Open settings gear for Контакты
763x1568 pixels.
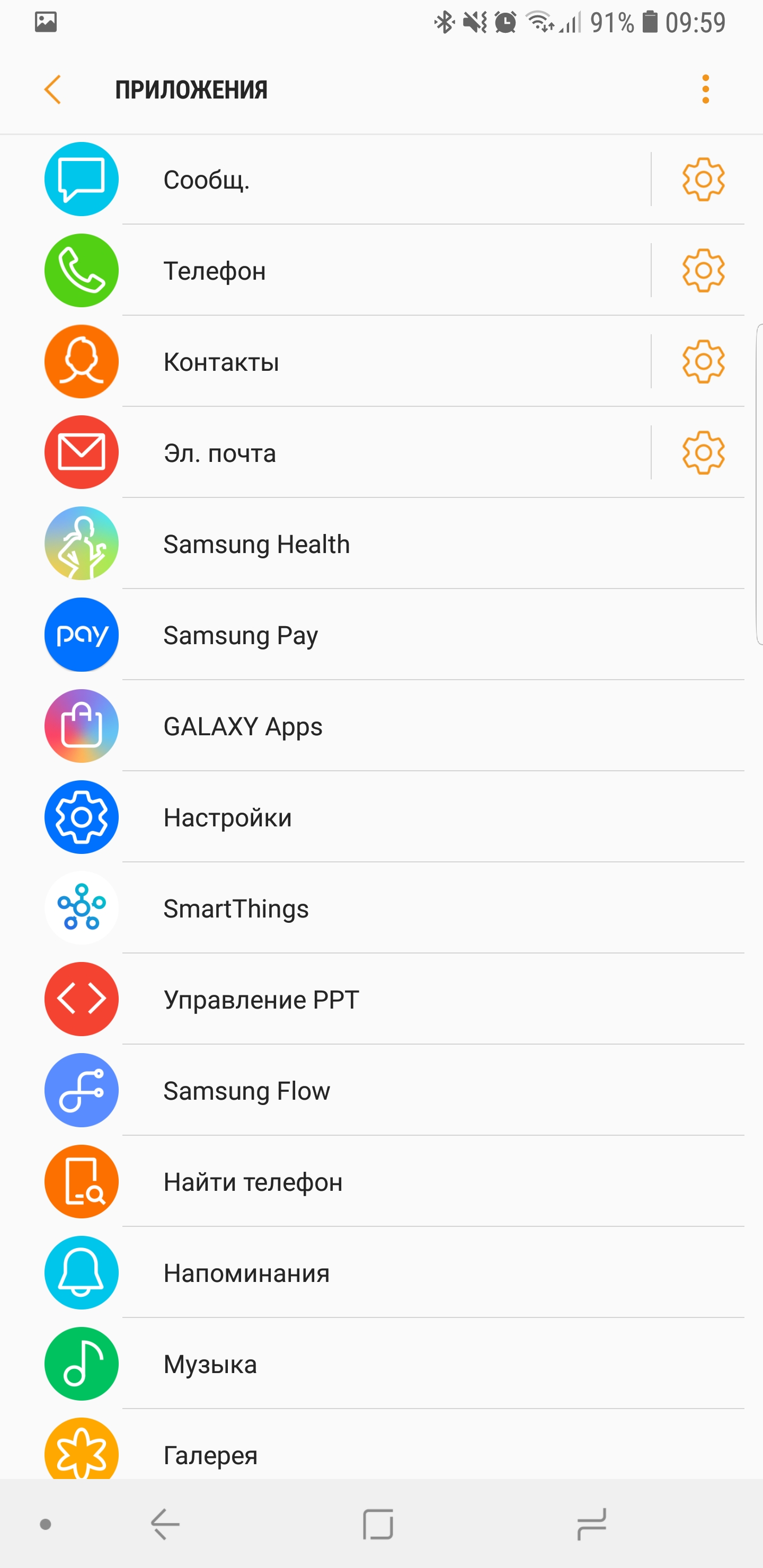click(703, 362)
